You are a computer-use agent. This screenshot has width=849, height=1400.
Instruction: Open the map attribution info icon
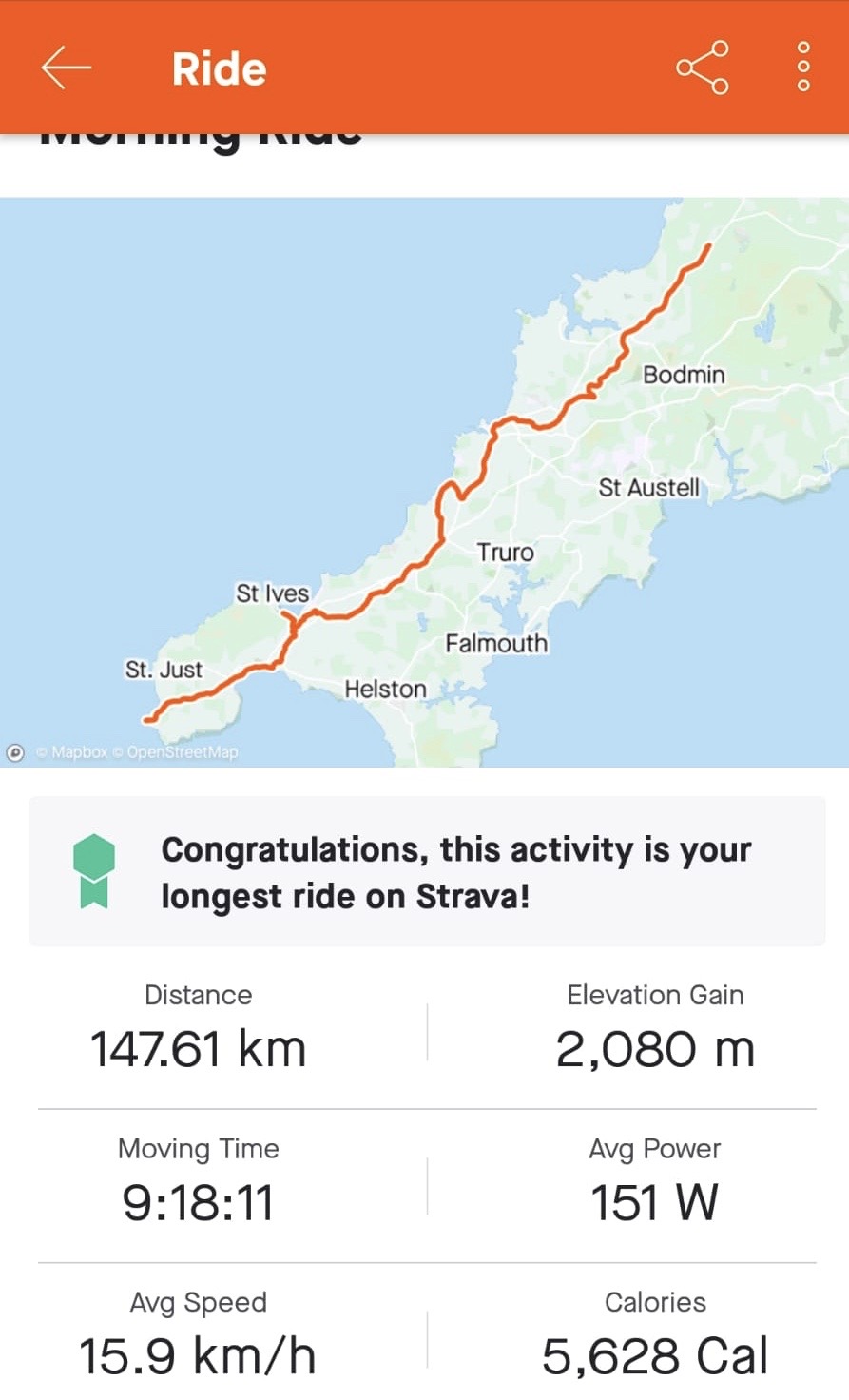(15, 752)
